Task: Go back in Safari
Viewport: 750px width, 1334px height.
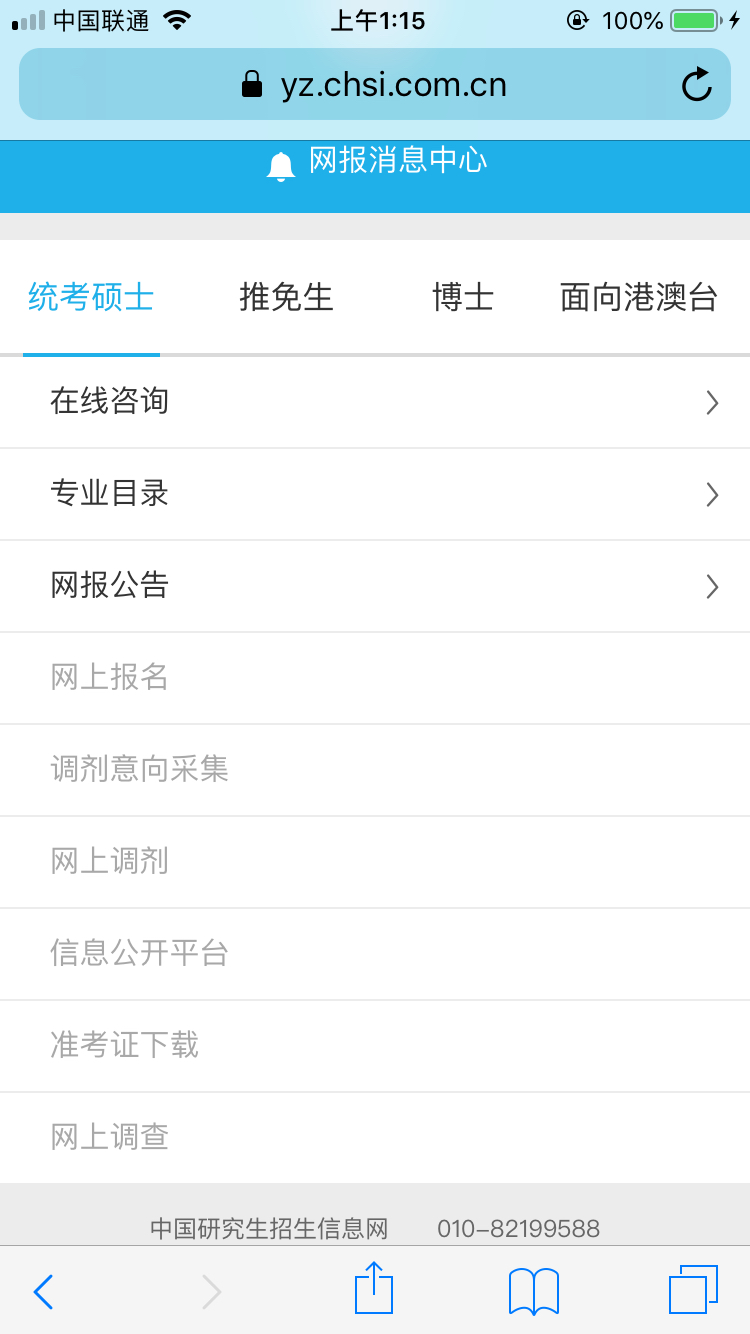Action: pyautogui.click(x=43, y=1291)
